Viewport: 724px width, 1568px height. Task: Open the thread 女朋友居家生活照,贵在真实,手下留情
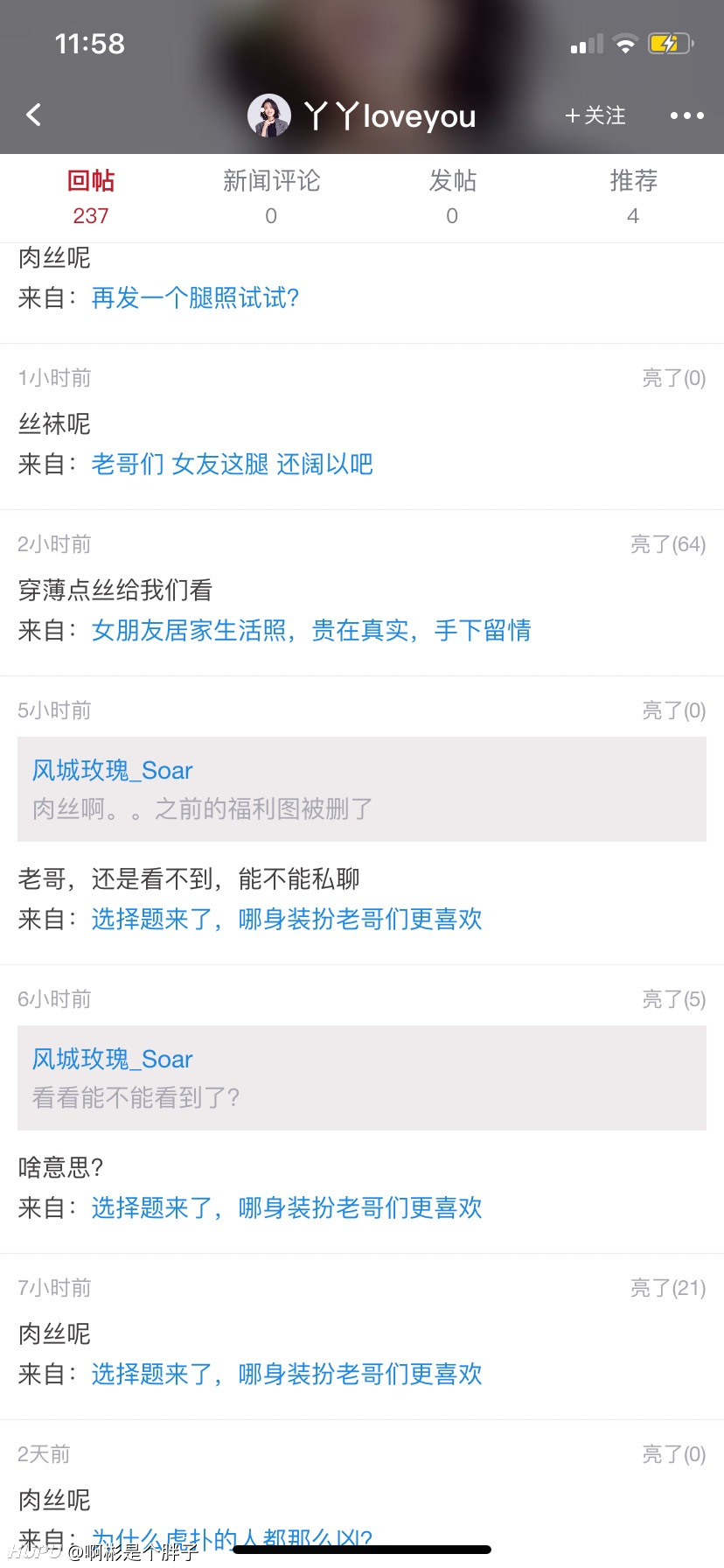311,631
